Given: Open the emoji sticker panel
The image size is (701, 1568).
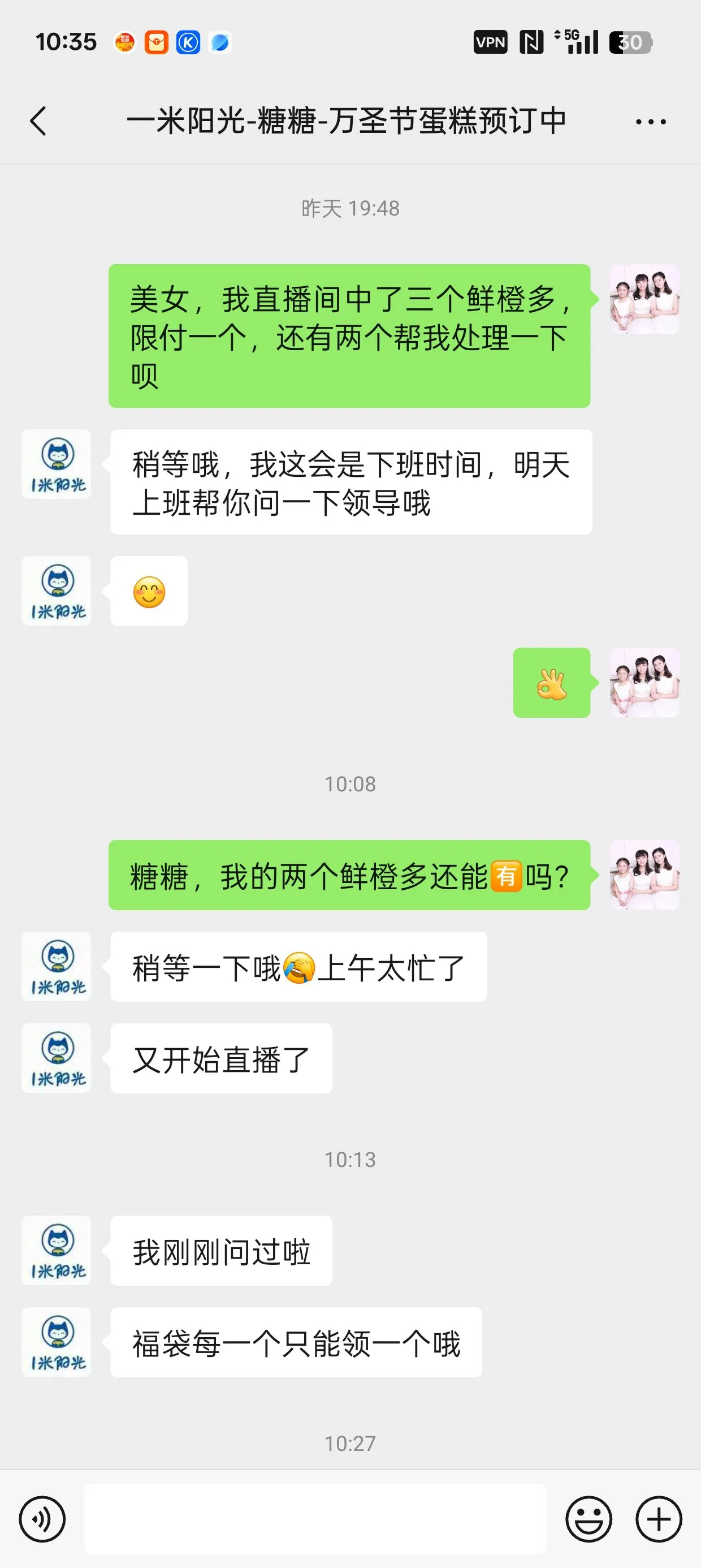Looking at the screenshot, I should coord(589,1519).
